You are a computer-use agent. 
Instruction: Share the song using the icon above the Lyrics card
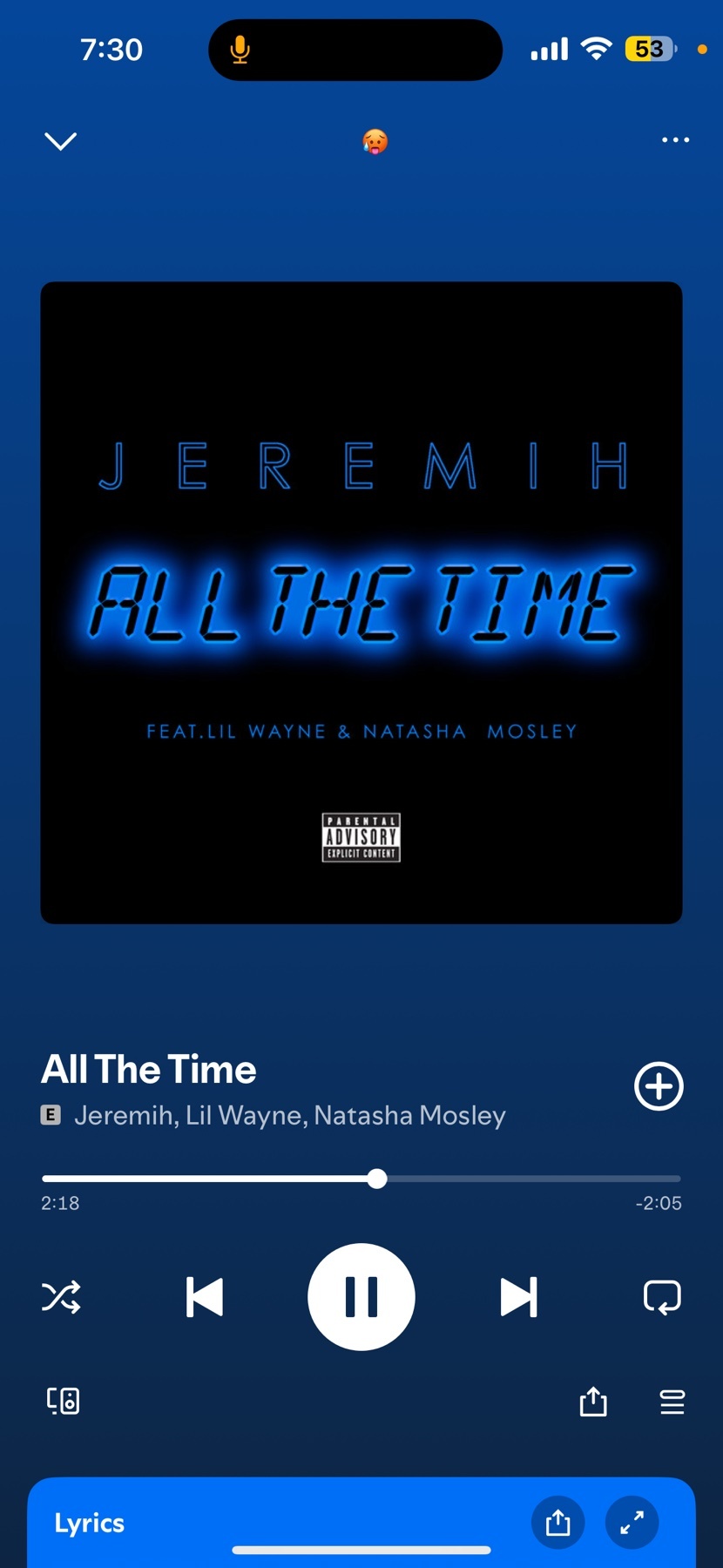[593, 1402]
